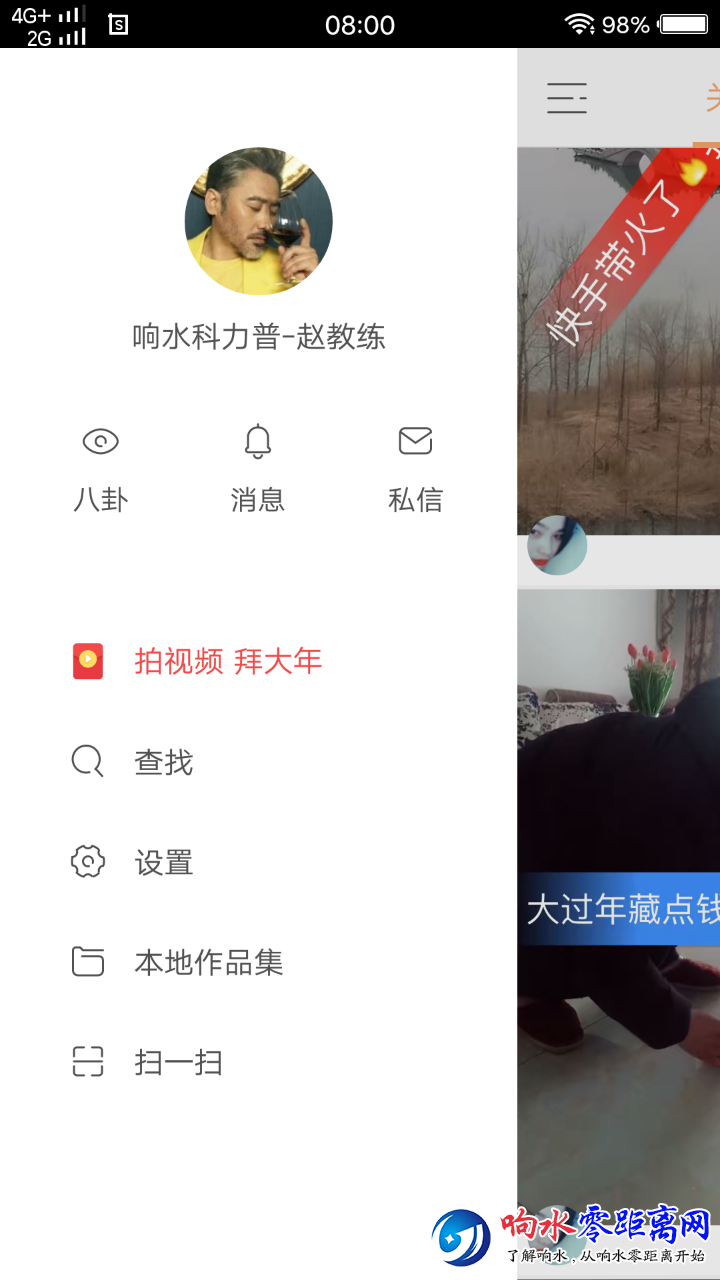
Task: Open 八卦 gossip feed
Action: point(101,467)
